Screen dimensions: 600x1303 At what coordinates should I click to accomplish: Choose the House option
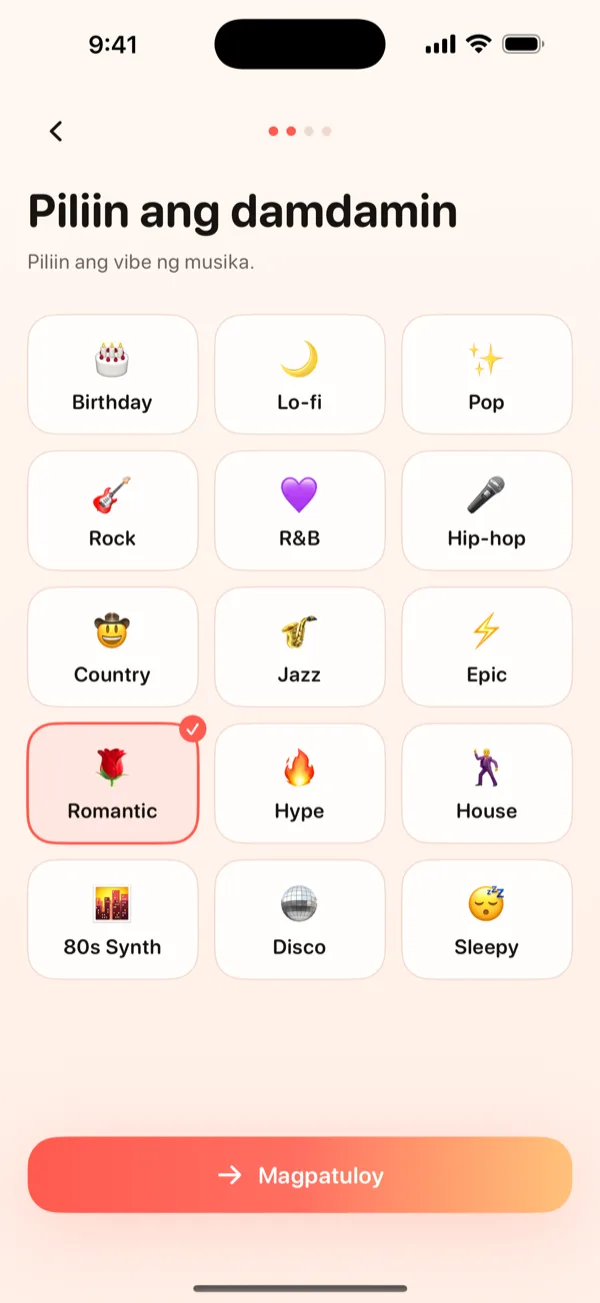(487, 783)
